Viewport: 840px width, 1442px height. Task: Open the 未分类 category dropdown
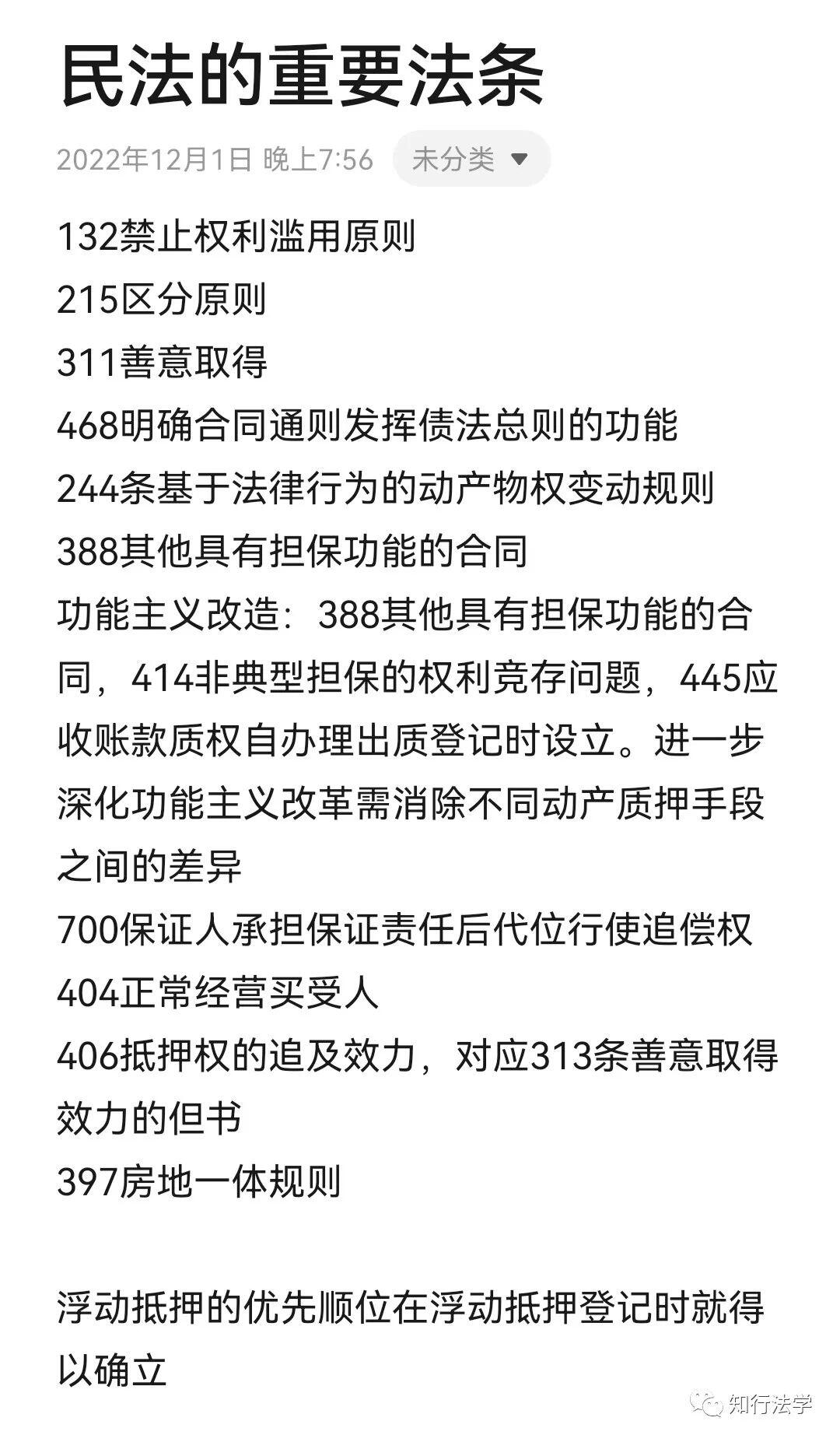471,159
